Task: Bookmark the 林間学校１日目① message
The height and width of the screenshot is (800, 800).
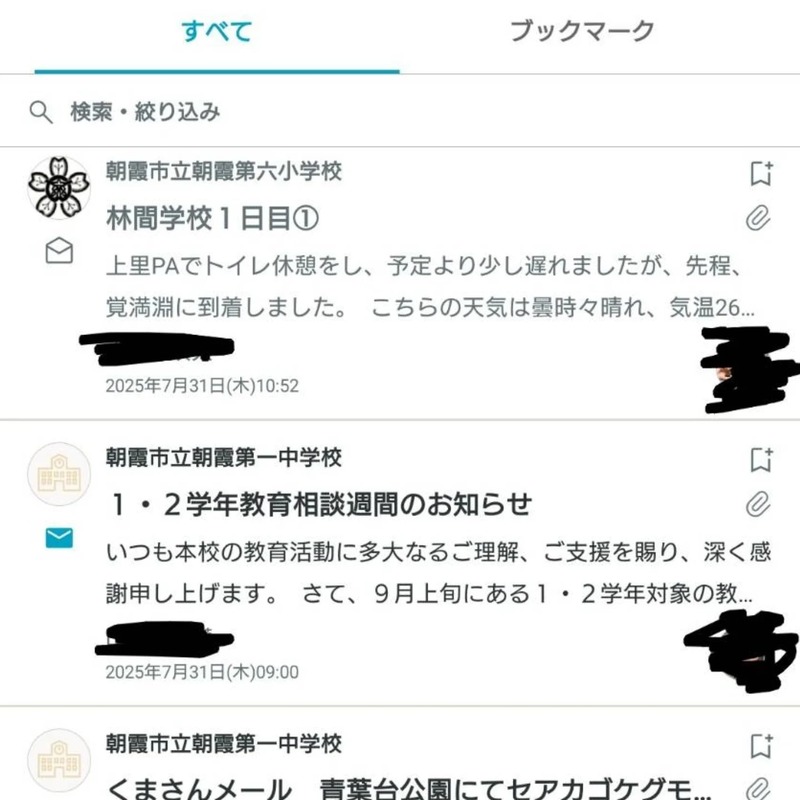Action: tap(761, 174)
